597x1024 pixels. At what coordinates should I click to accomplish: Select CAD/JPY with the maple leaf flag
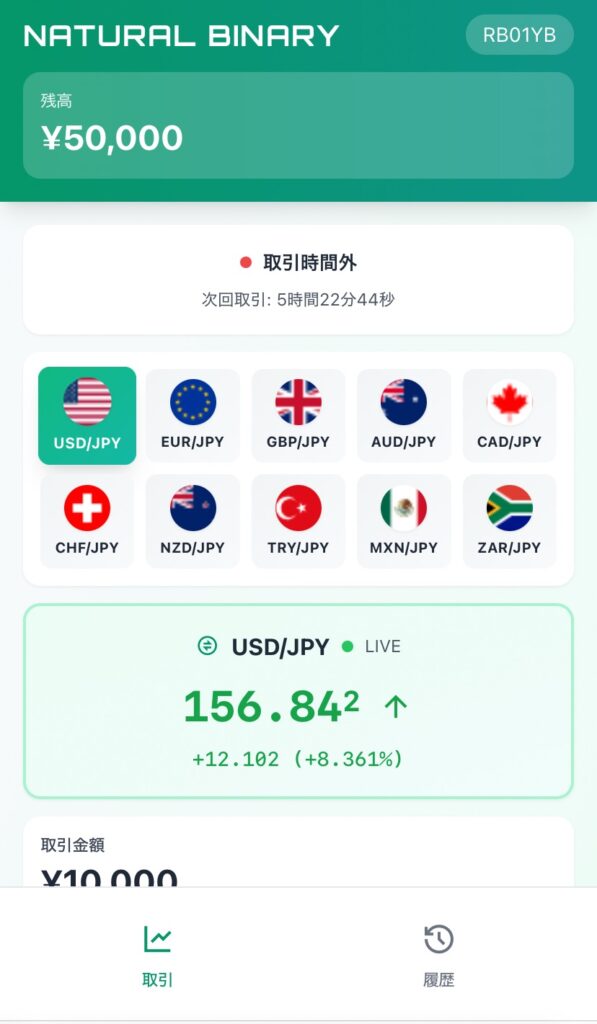509,415
